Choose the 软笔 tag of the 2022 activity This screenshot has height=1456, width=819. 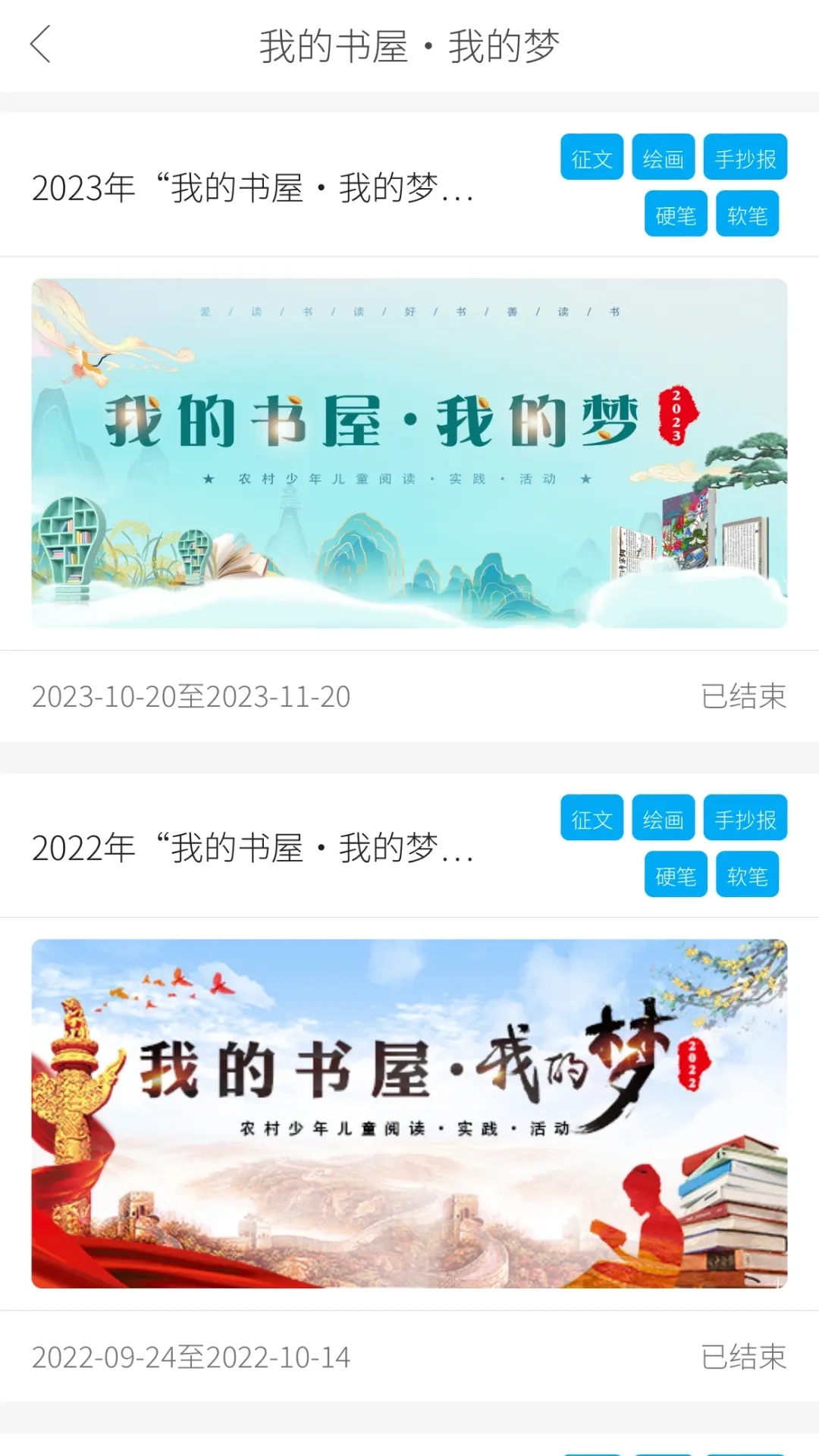(x=747, y=875)
